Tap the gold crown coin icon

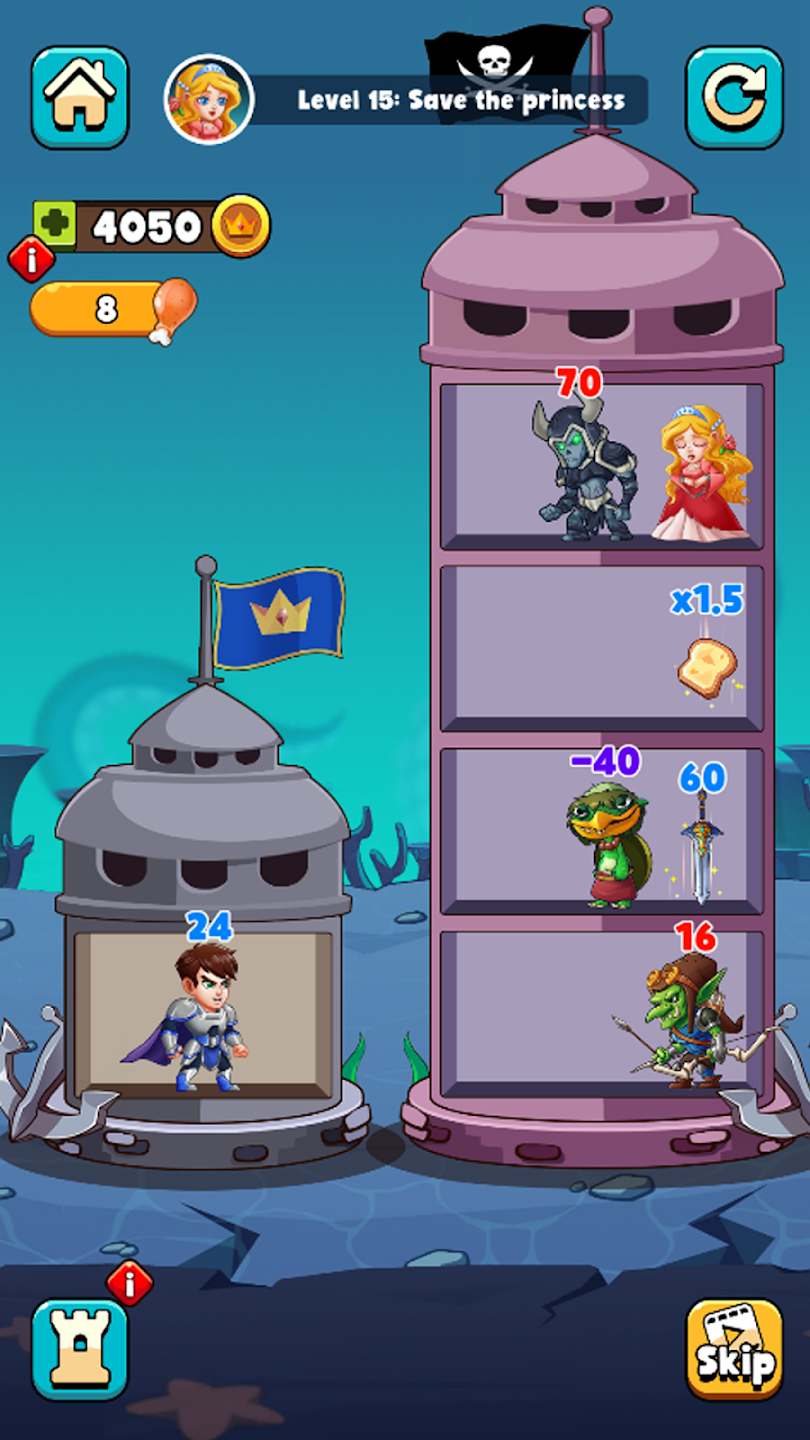point(237,224)
